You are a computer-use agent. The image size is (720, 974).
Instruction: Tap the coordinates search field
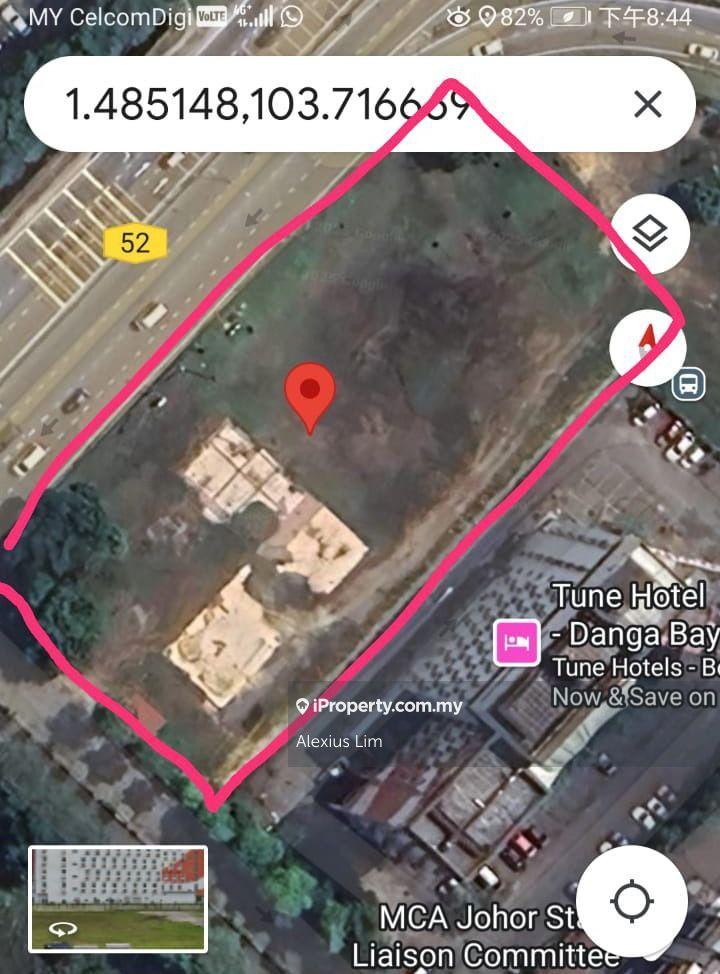point(300,104)
